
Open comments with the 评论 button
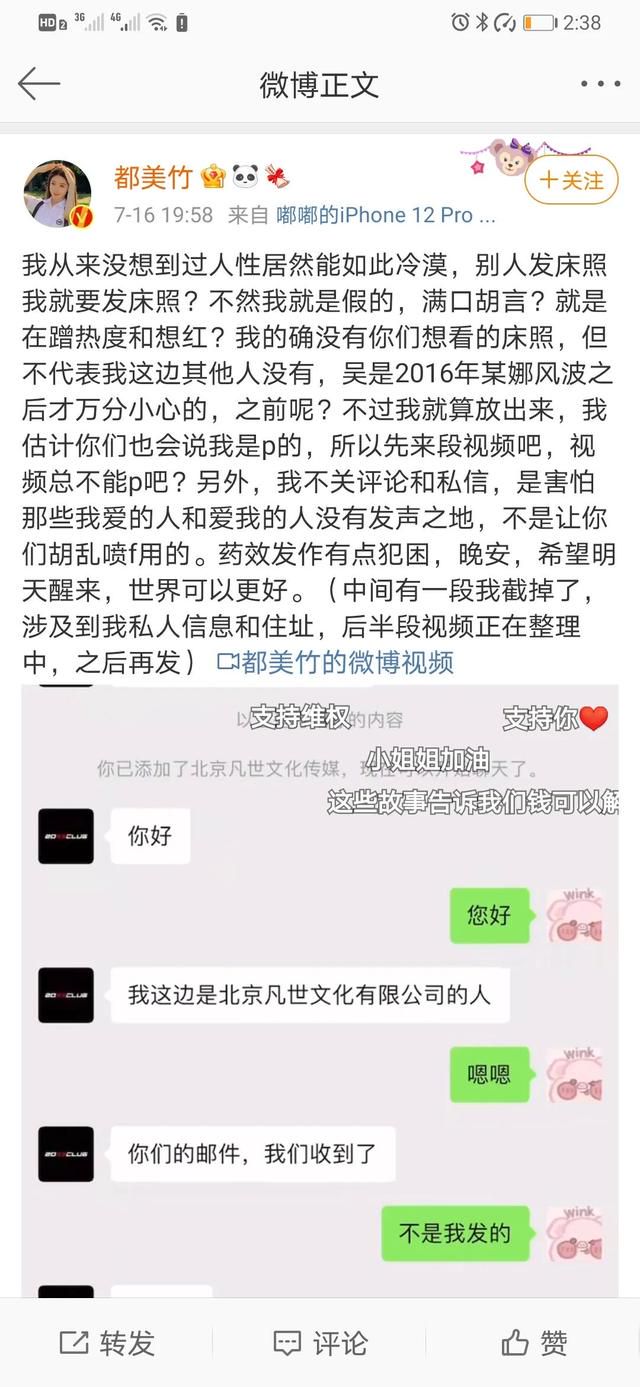point(320,1342)
